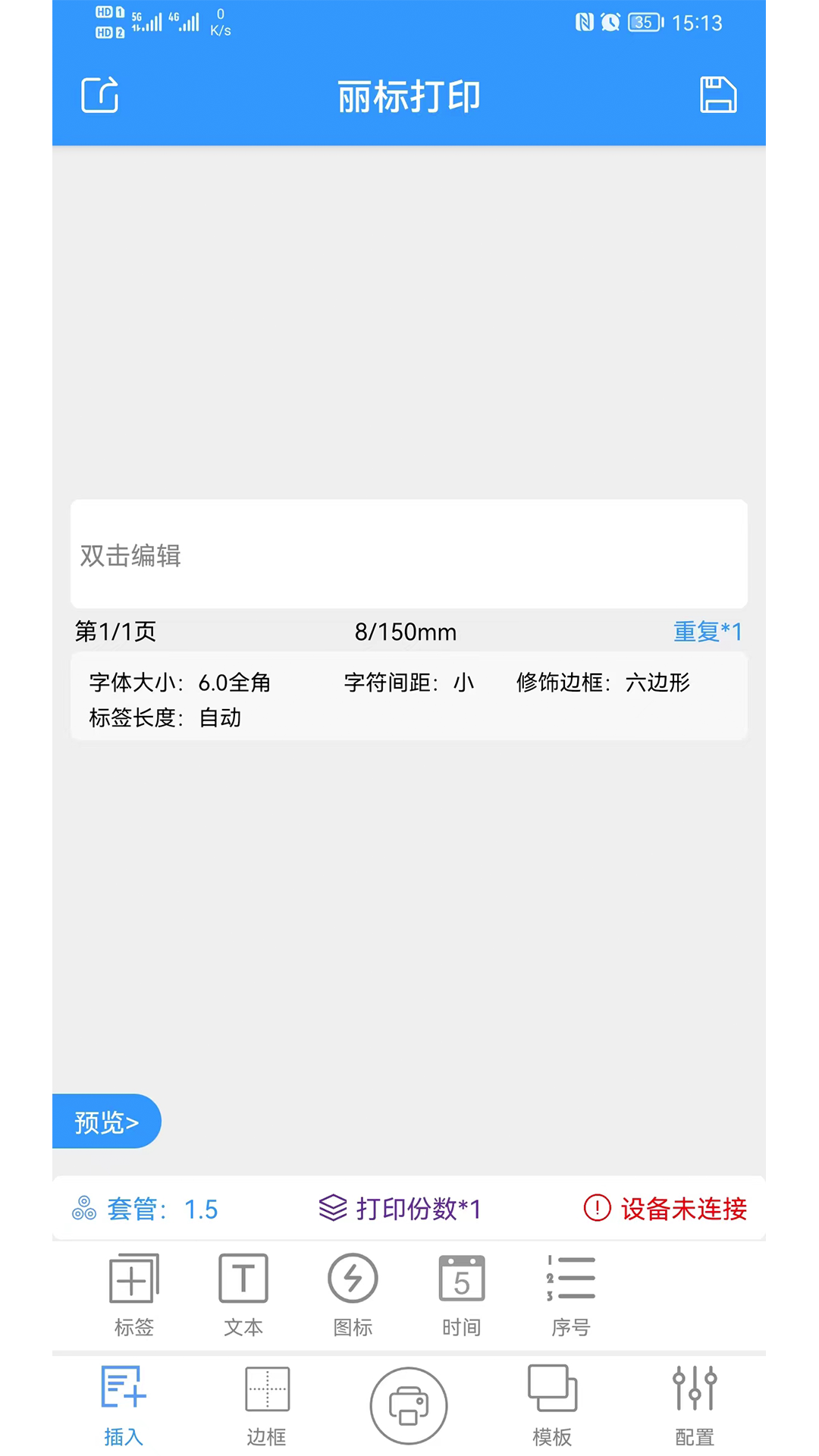The width and height of the screenshot is (819, 1456).
Task: Adjust the 重复*1 repeat setting
Action: click(x=707, y=631)
